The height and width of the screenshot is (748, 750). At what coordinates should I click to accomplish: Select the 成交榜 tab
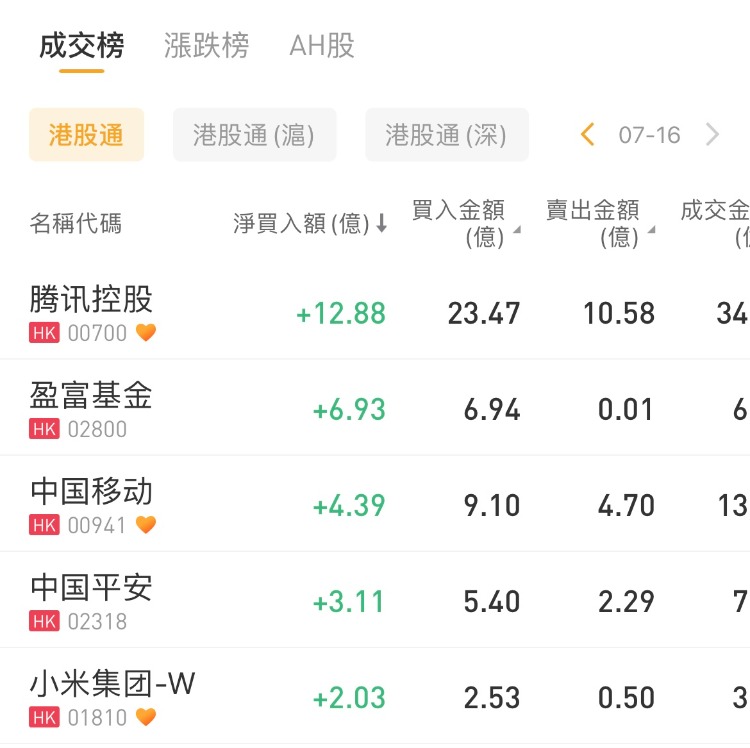pyautogui.click(x=81, y=46)
